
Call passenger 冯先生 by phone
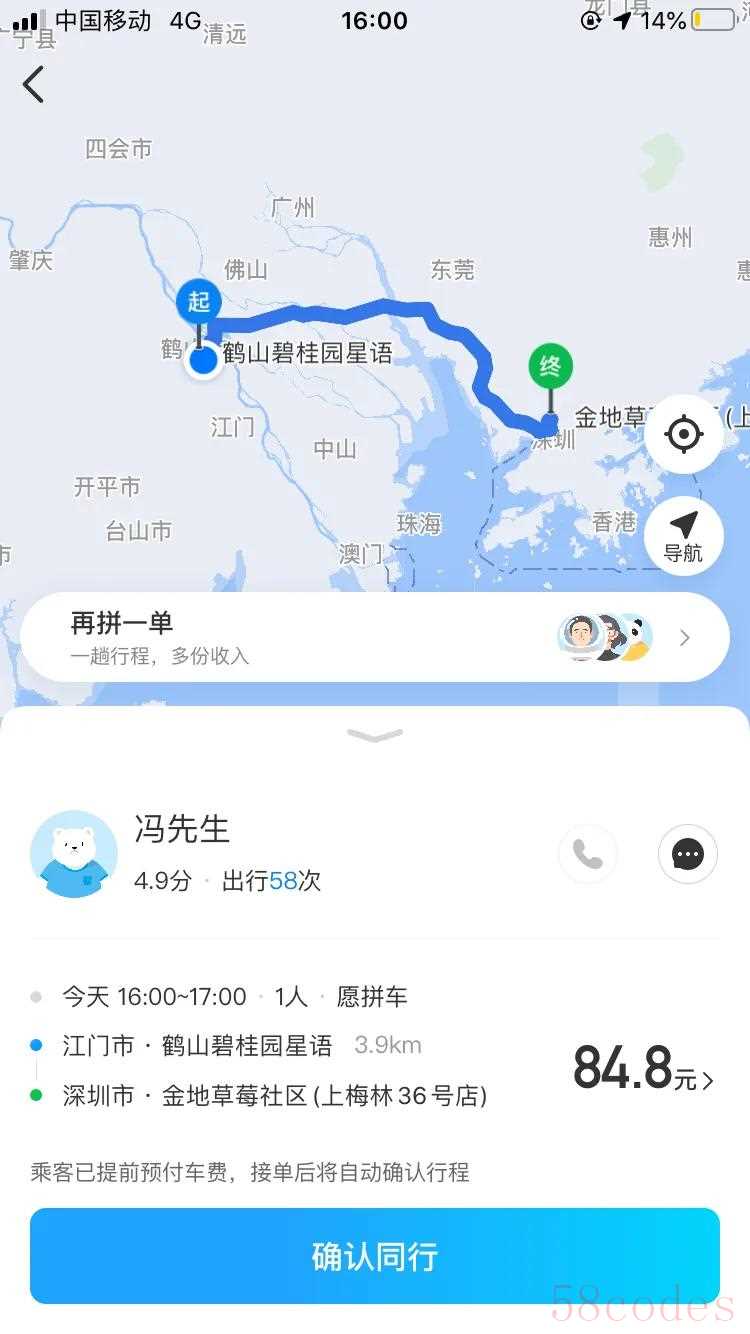[588, 854]
